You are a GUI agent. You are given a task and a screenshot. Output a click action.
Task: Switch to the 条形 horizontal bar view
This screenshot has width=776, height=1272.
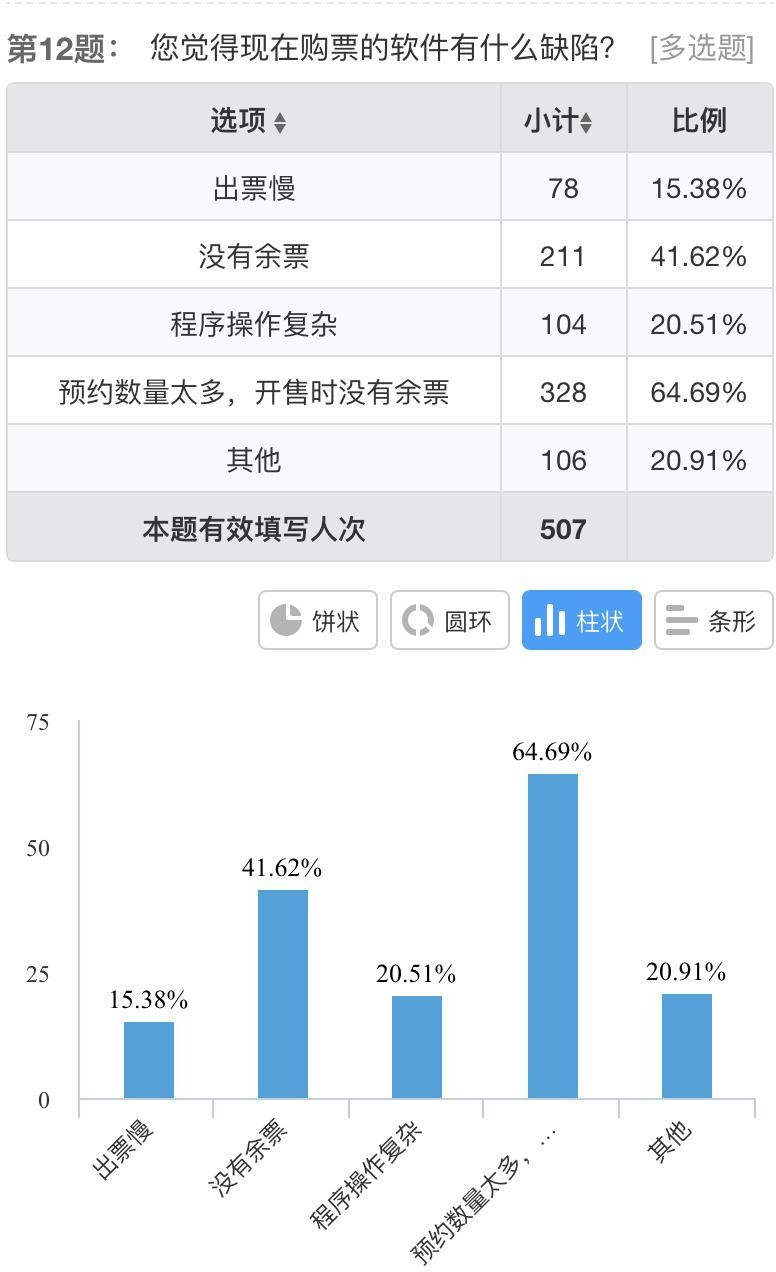click(x=714, y=620)
